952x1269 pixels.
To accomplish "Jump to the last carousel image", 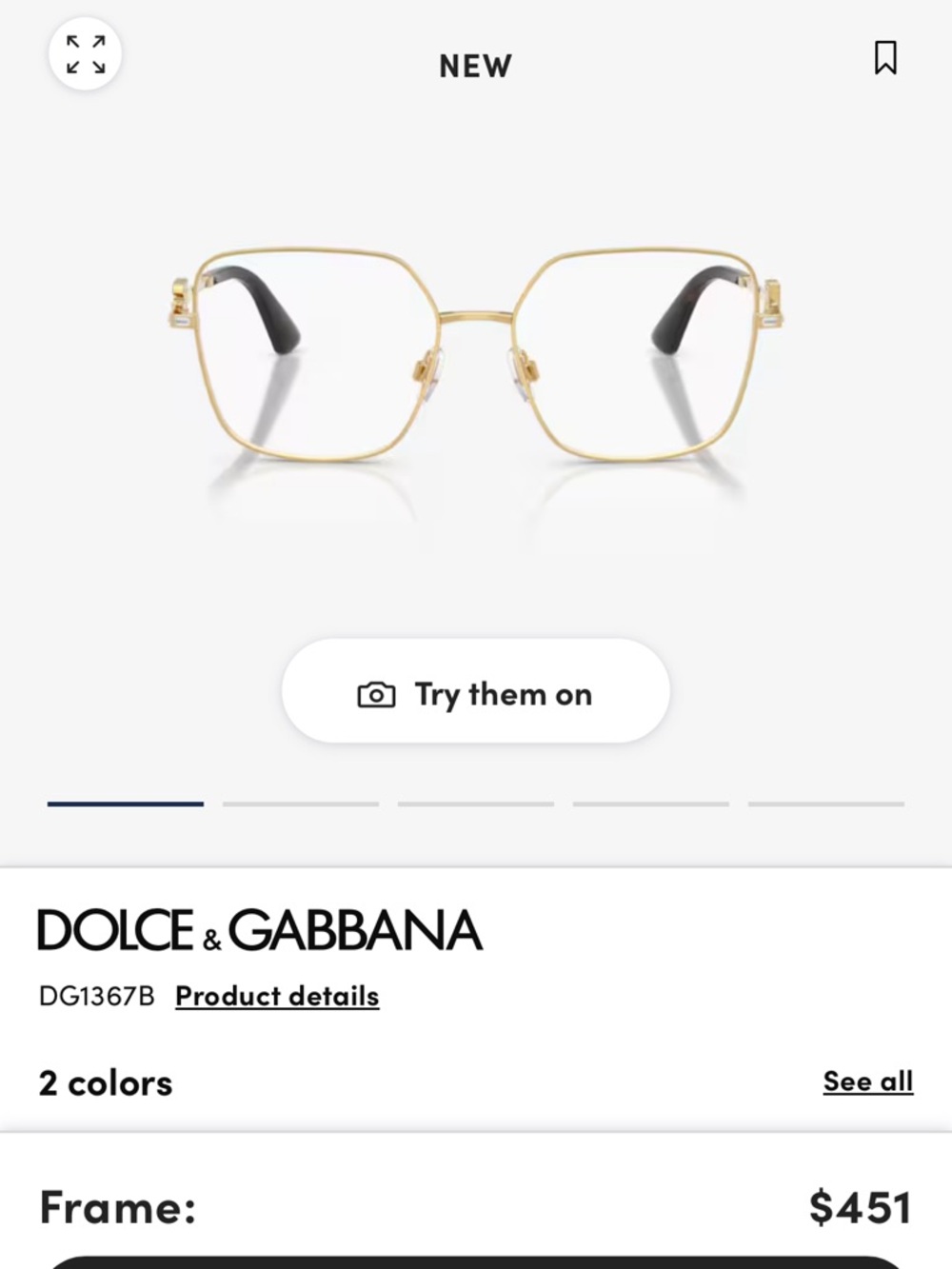I will coord(826,803).
